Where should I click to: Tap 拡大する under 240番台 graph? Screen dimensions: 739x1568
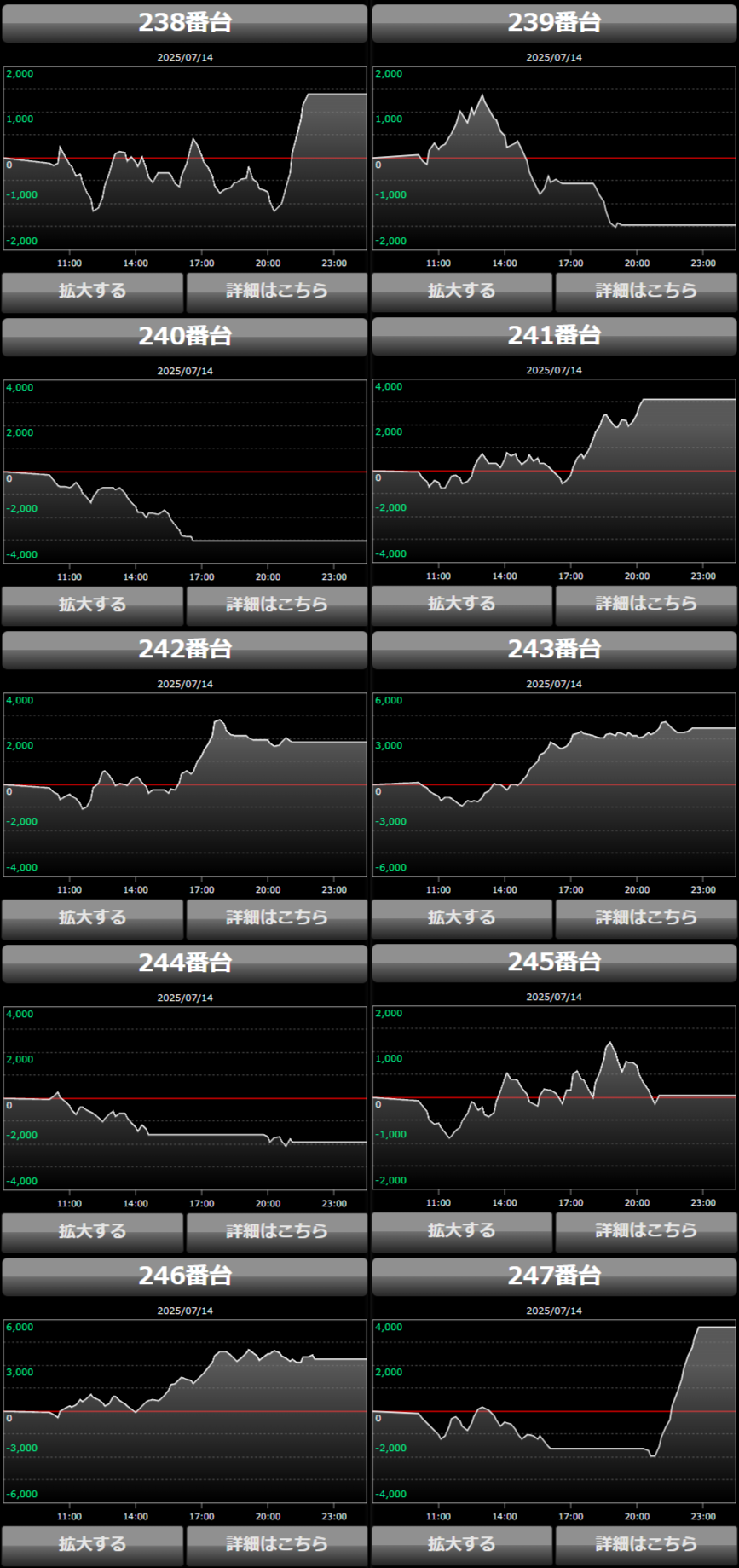click(x=92, y=605)
